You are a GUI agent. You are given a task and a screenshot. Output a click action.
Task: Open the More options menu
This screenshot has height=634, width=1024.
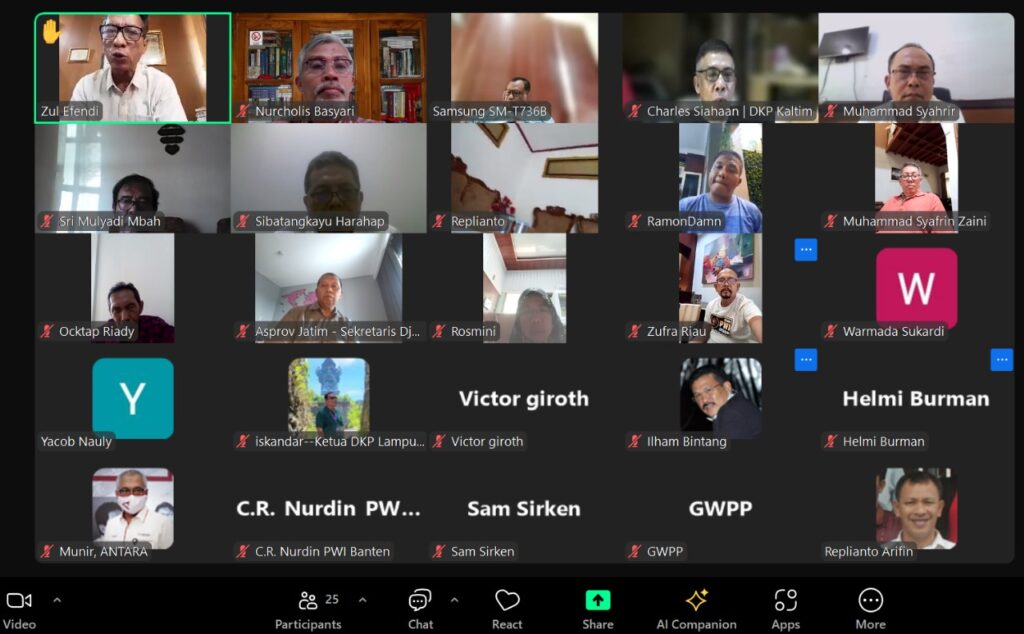coord(870,607)
